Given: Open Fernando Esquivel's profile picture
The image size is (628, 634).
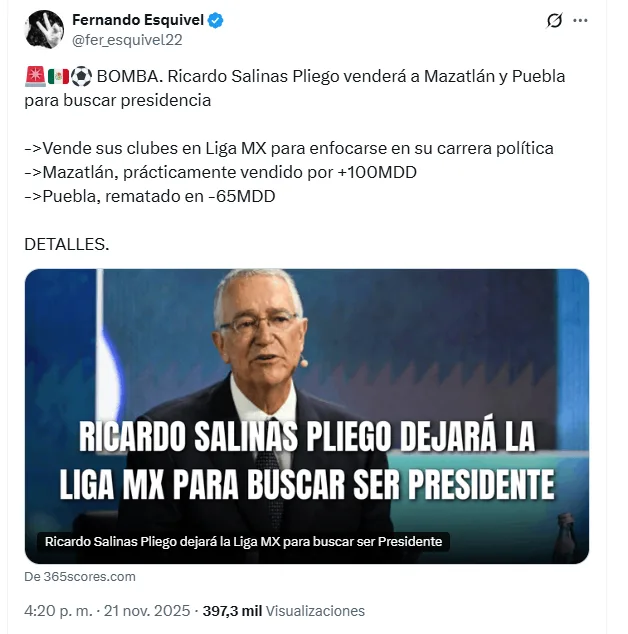Looking at the screenshot, I should click(x=43, y=30).
